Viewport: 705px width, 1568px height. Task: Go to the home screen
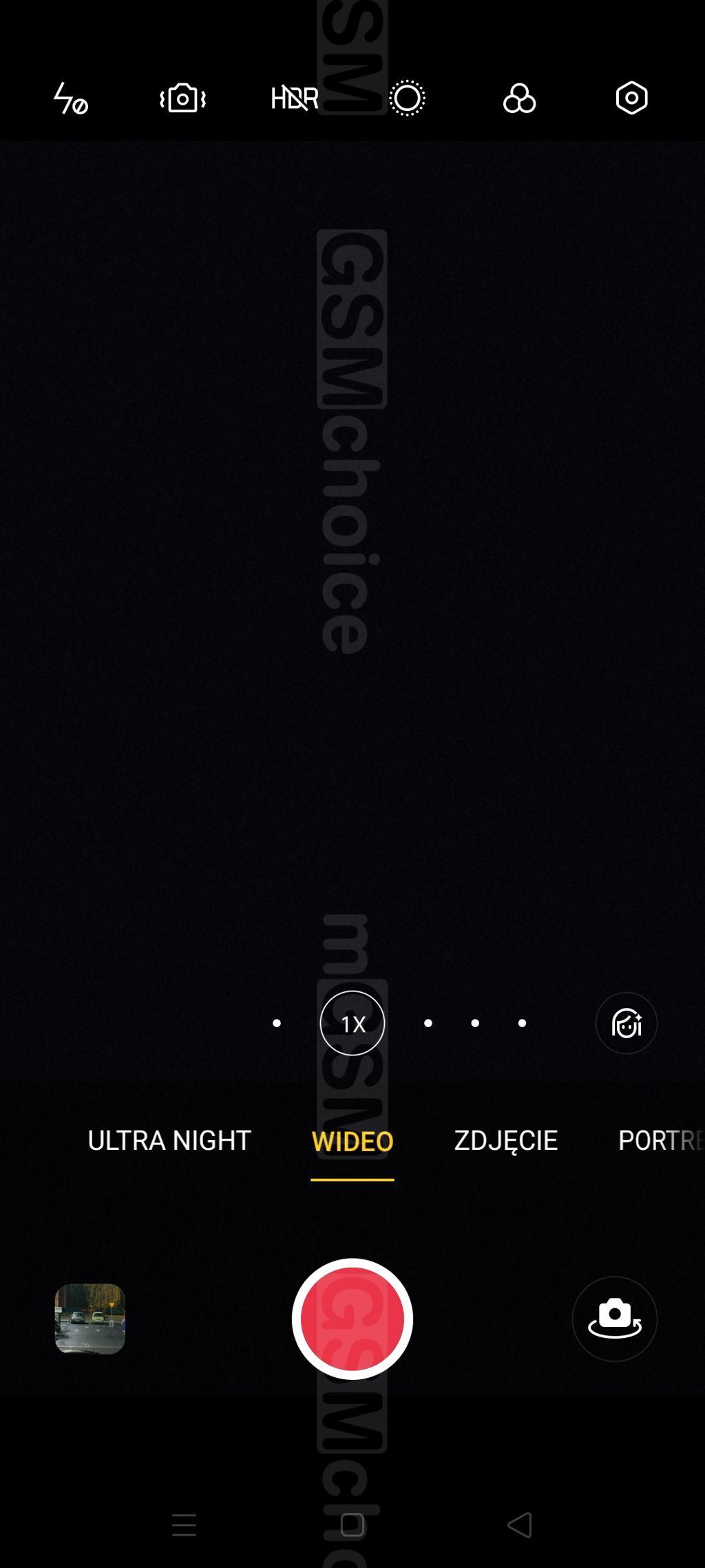pyautogui.click(x=352, y=1525)
